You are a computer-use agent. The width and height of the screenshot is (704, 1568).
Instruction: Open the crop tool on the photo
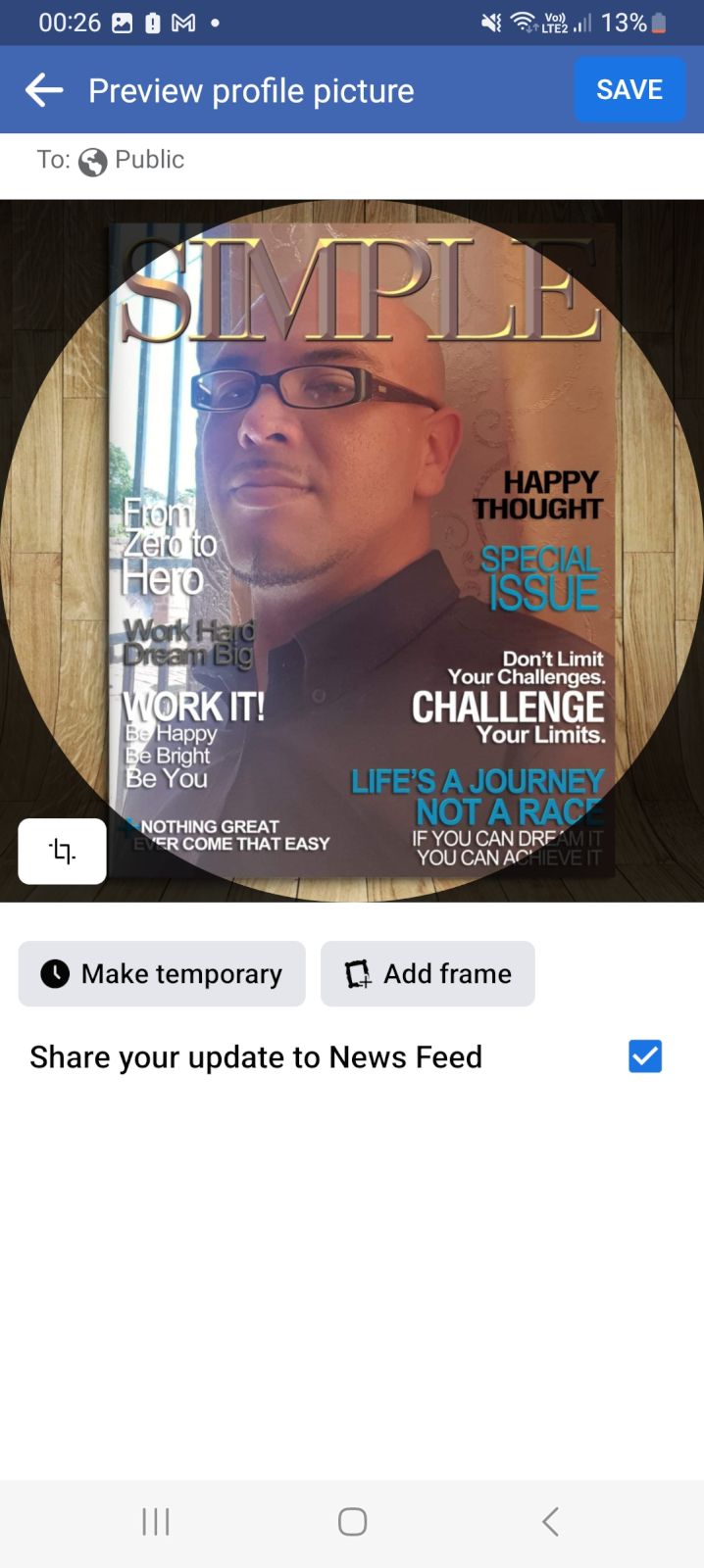(x=62, y=851)
